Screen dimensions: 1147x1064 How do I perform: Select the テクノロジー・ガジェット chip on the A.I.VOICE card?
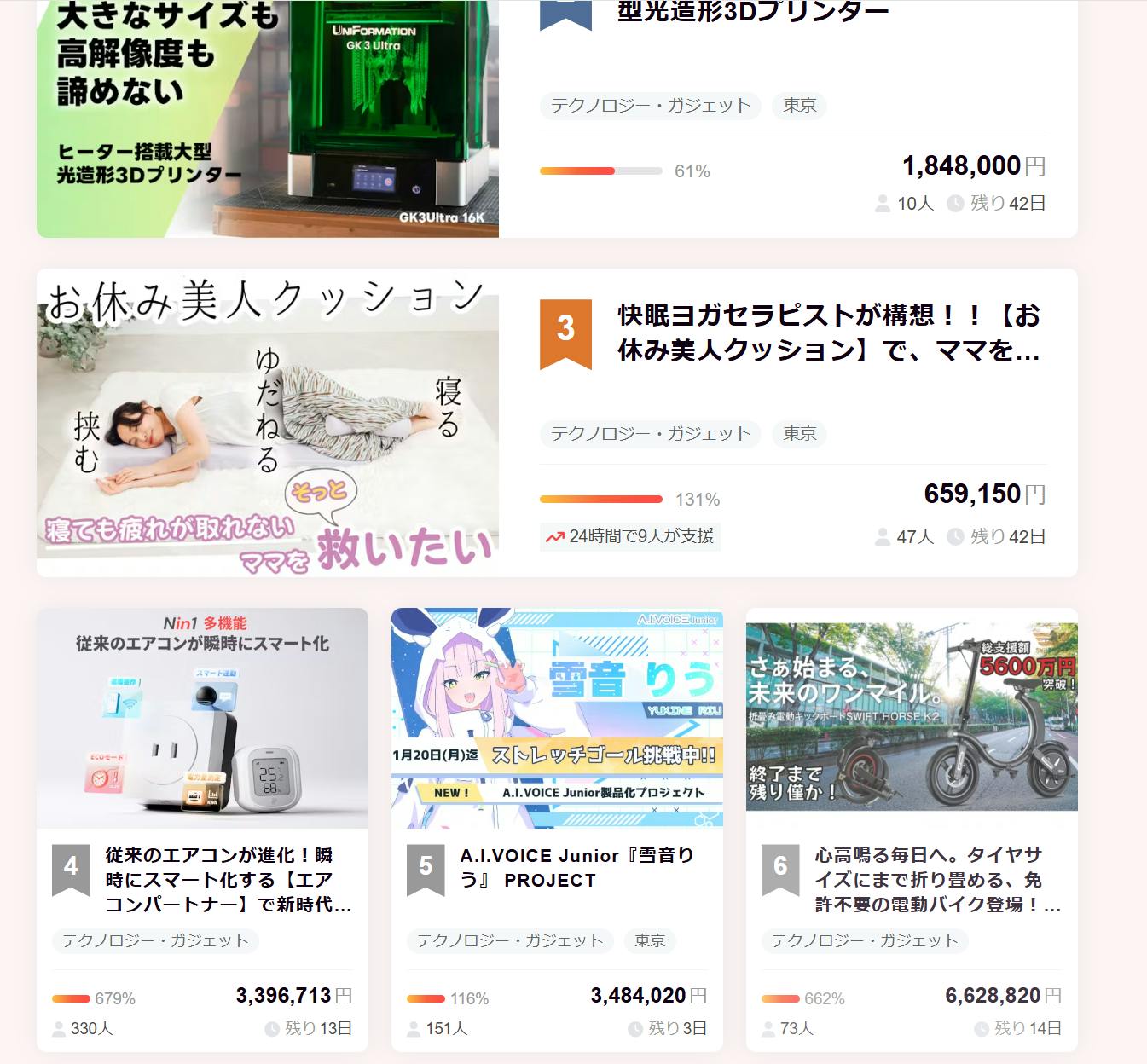pyautogui.click(x=509, y=940)
